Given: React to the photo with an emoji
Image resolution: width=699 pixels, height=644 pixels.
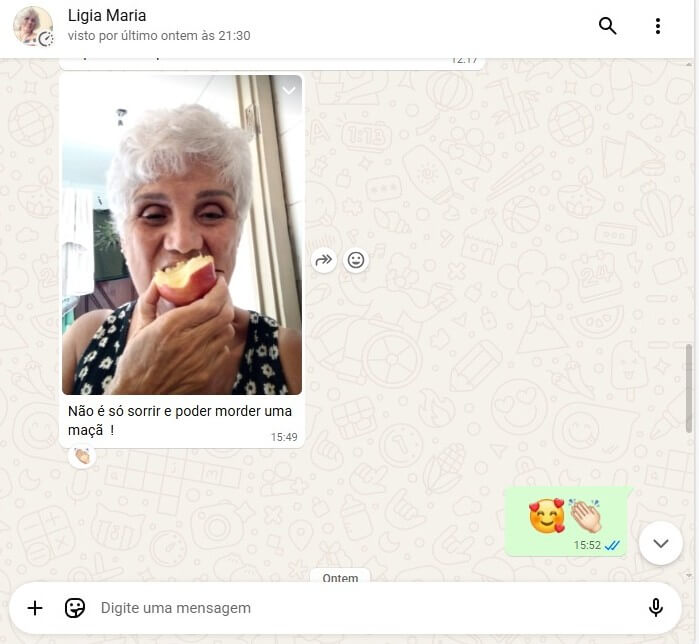Looking at the screenshot, I should 355,261.
